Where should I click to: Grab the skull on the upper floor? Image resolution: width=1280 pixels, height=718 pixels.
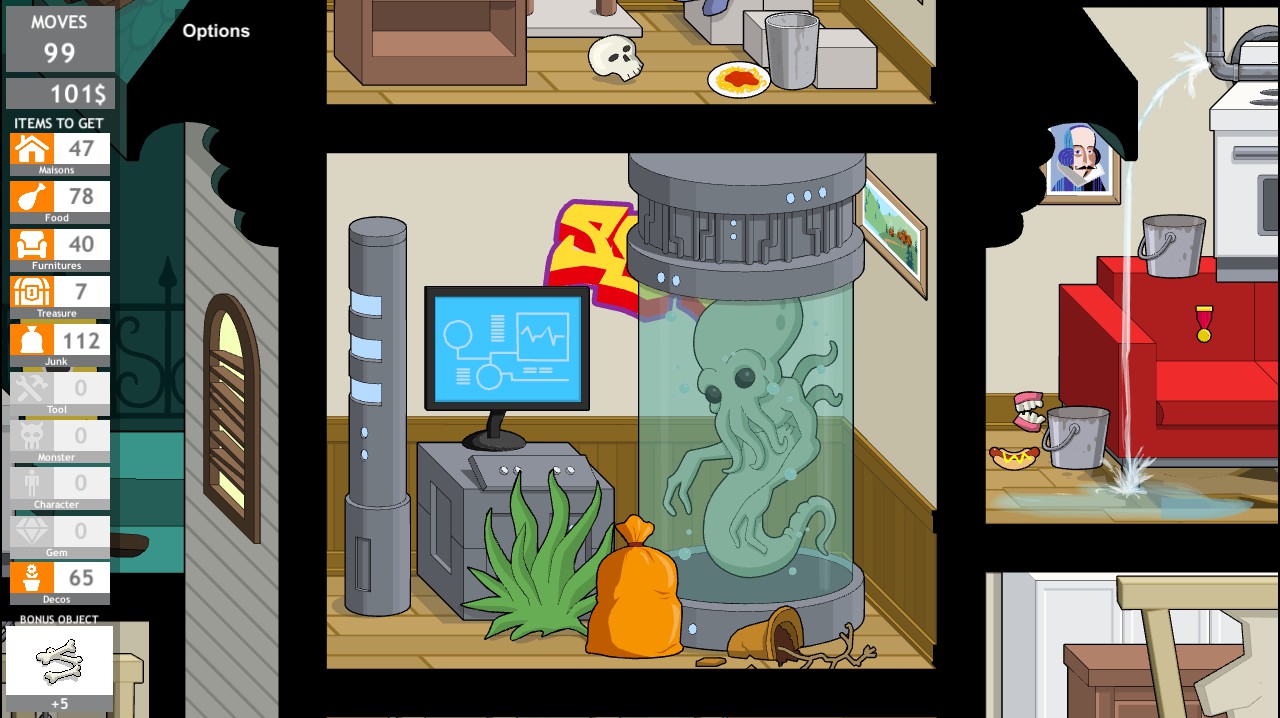(x=614, y=57)
